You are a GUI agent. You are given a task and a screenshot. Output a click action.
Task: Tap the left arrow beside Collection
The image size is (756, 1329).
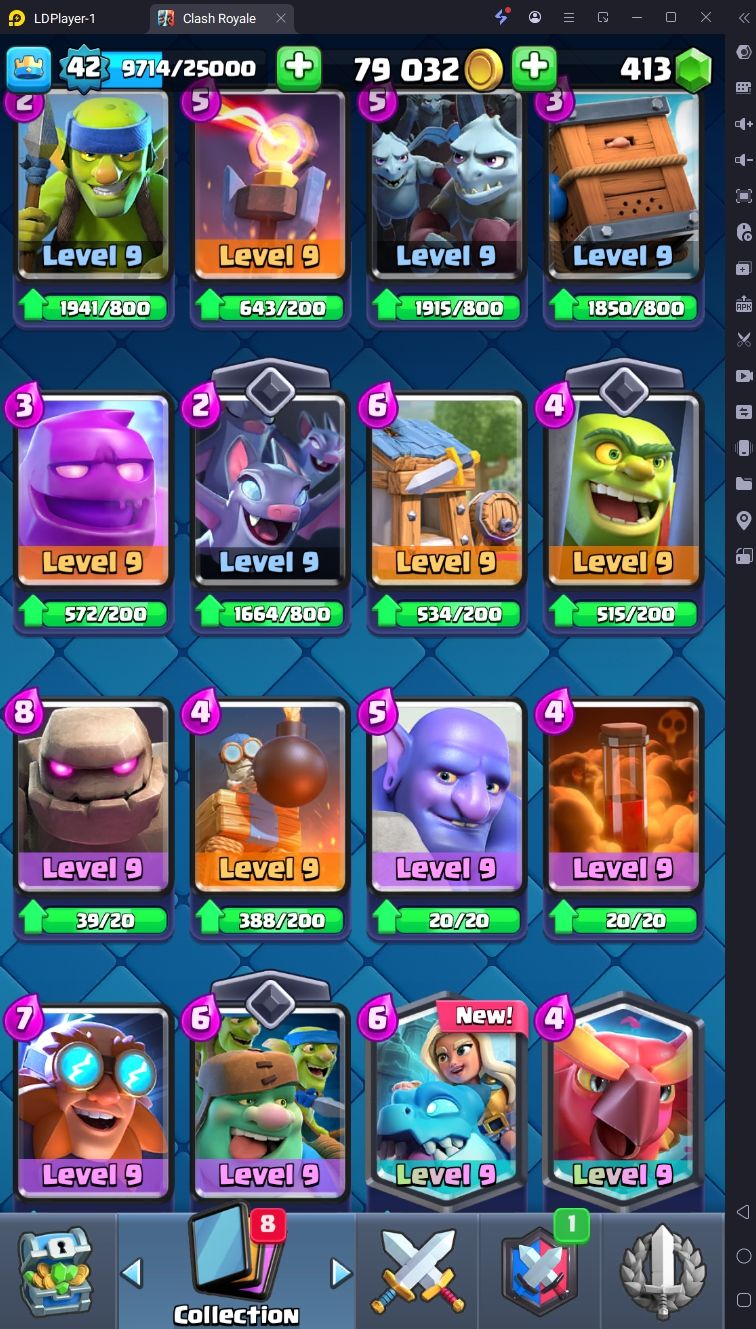pos(132,1273)
